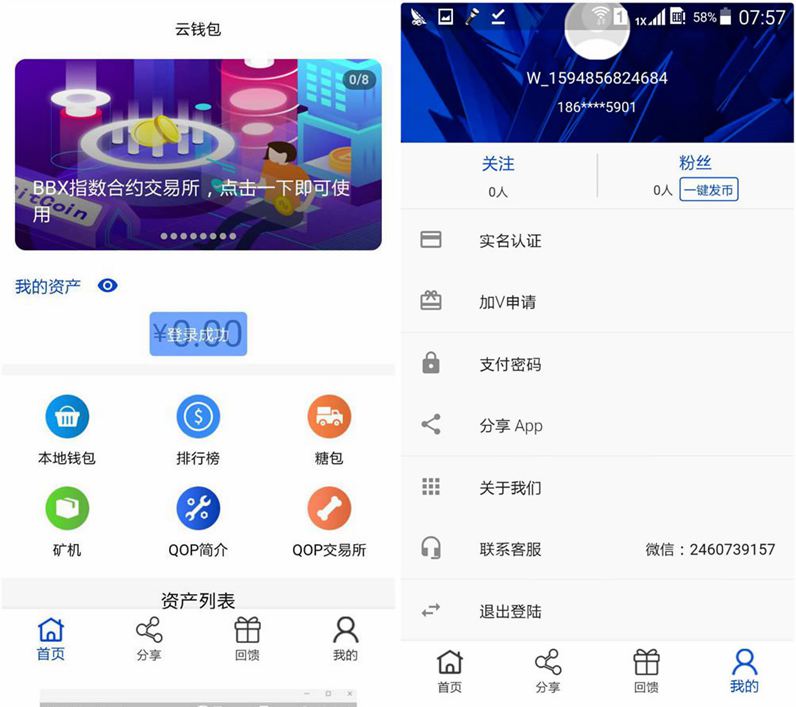Toggle asset visibility with the eye icon
The width and height of the screenshot is (796, 707).
(108, 286)
